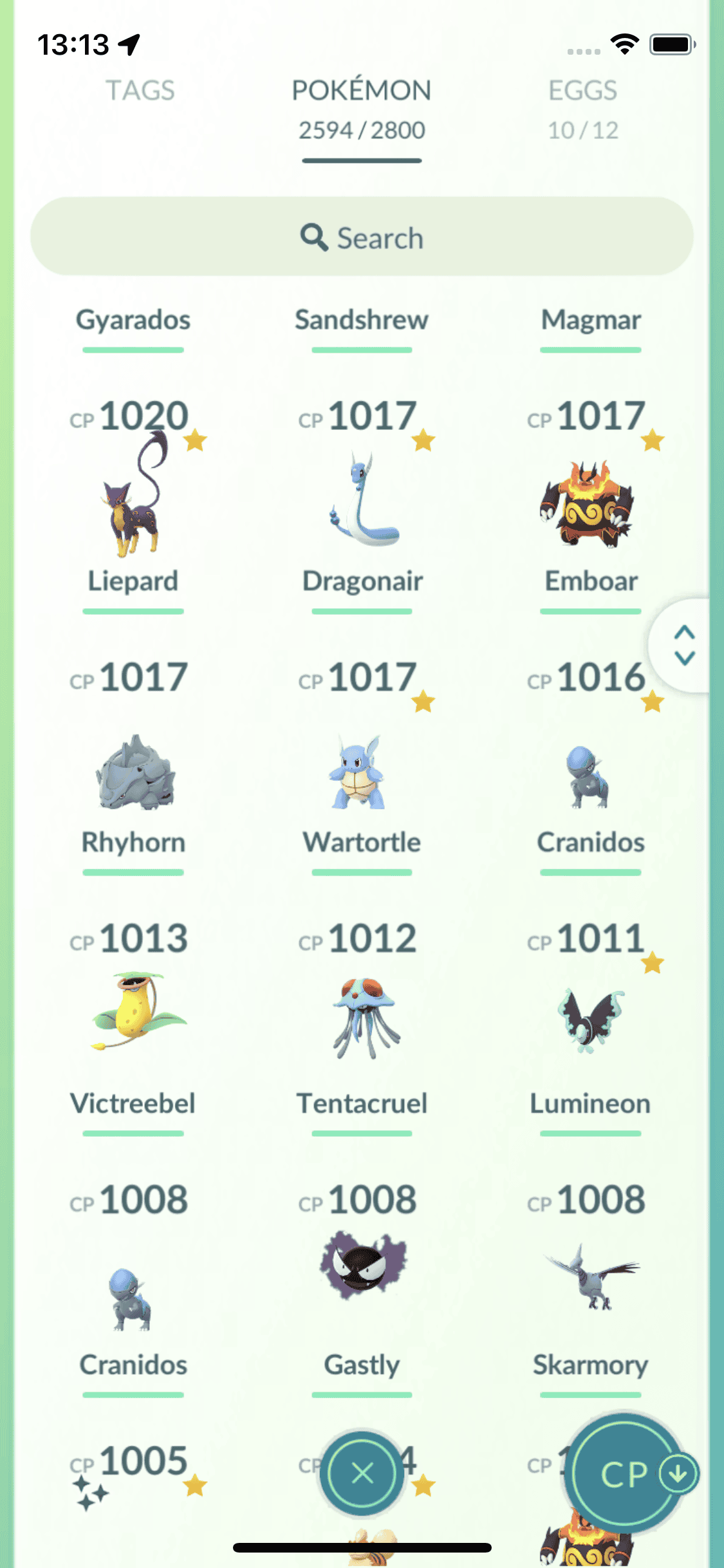Switch to the Tags tab
Screen dimensions: 724x1568
tap(140, 91)
